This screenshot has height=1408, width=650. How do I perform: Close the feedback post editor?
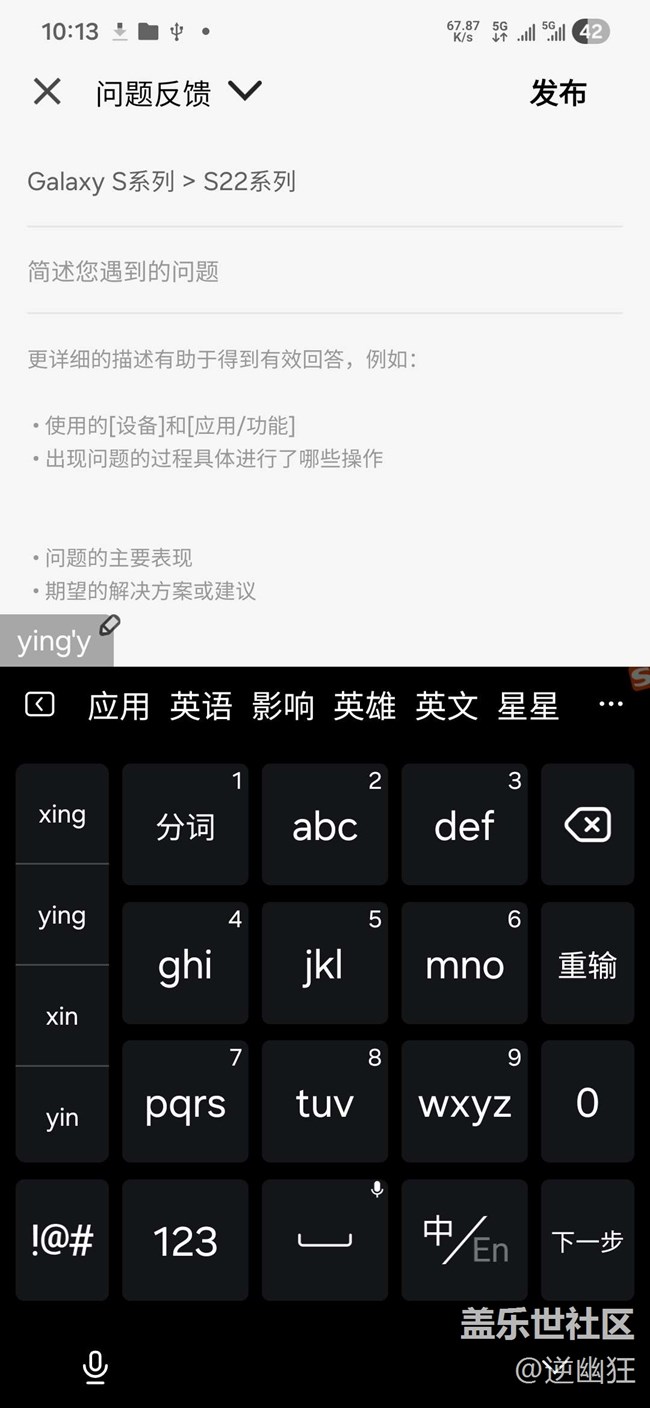pos(47,93)
